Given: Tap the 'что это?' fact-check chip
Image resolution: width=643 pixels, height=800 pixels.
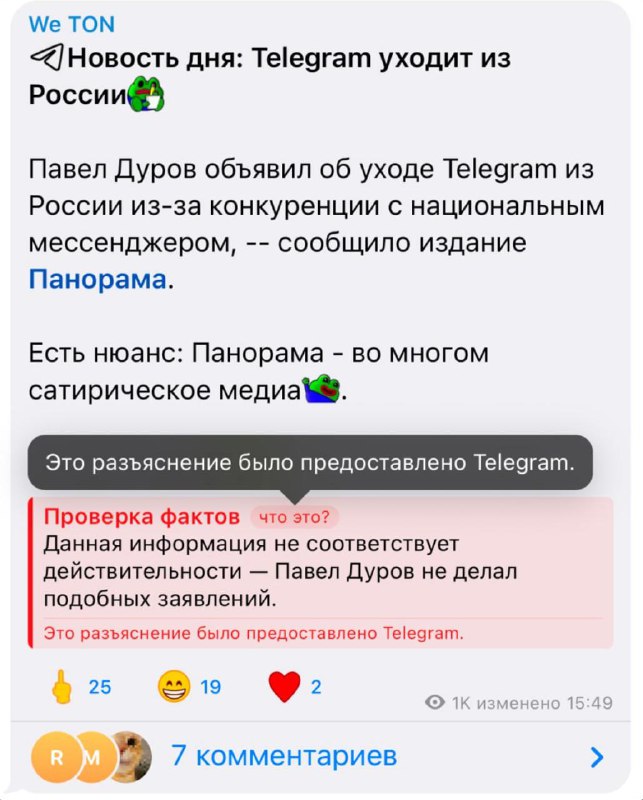Looking at the screenshot, I should tap(295, 517).
